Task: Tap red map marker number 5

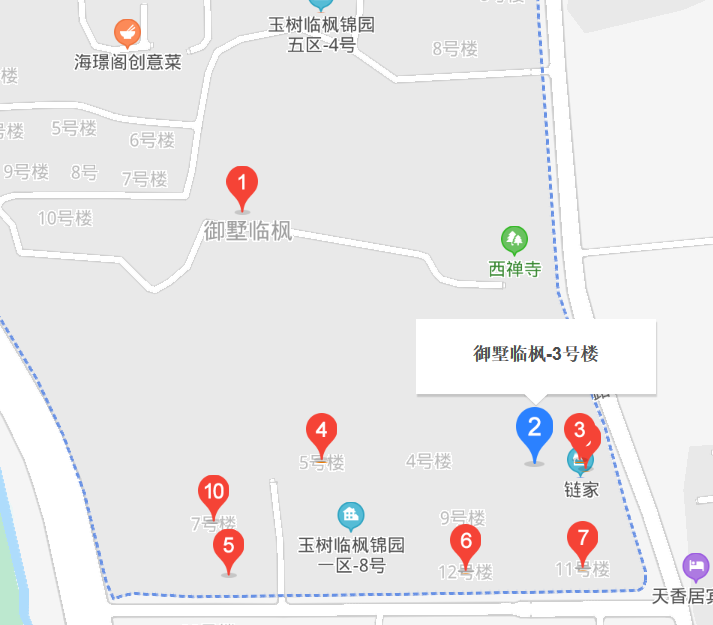Action: 229,547
